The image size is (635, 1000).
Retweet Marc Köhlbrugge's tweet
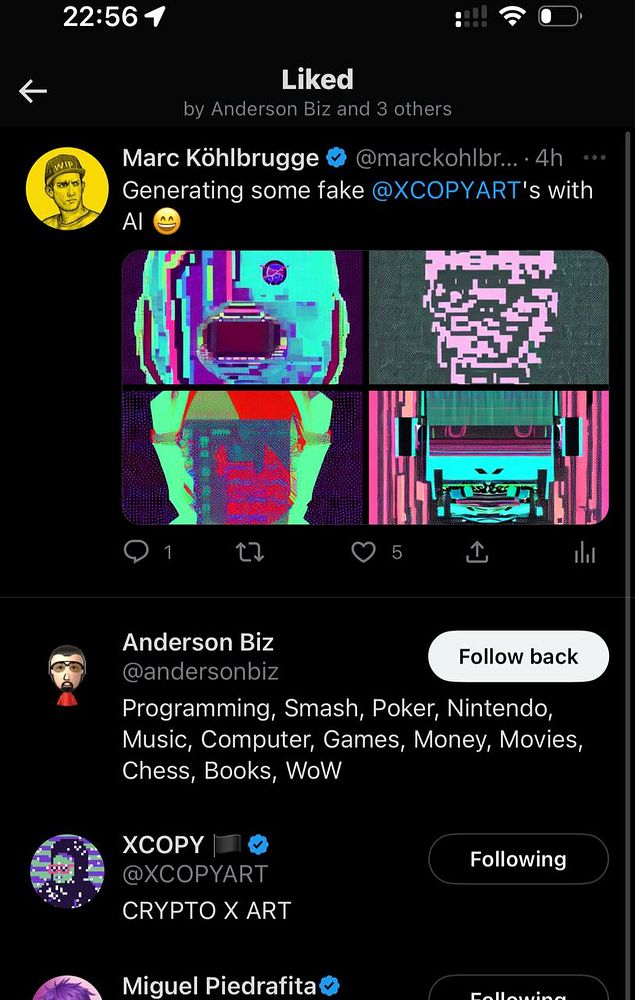(250, 552)
